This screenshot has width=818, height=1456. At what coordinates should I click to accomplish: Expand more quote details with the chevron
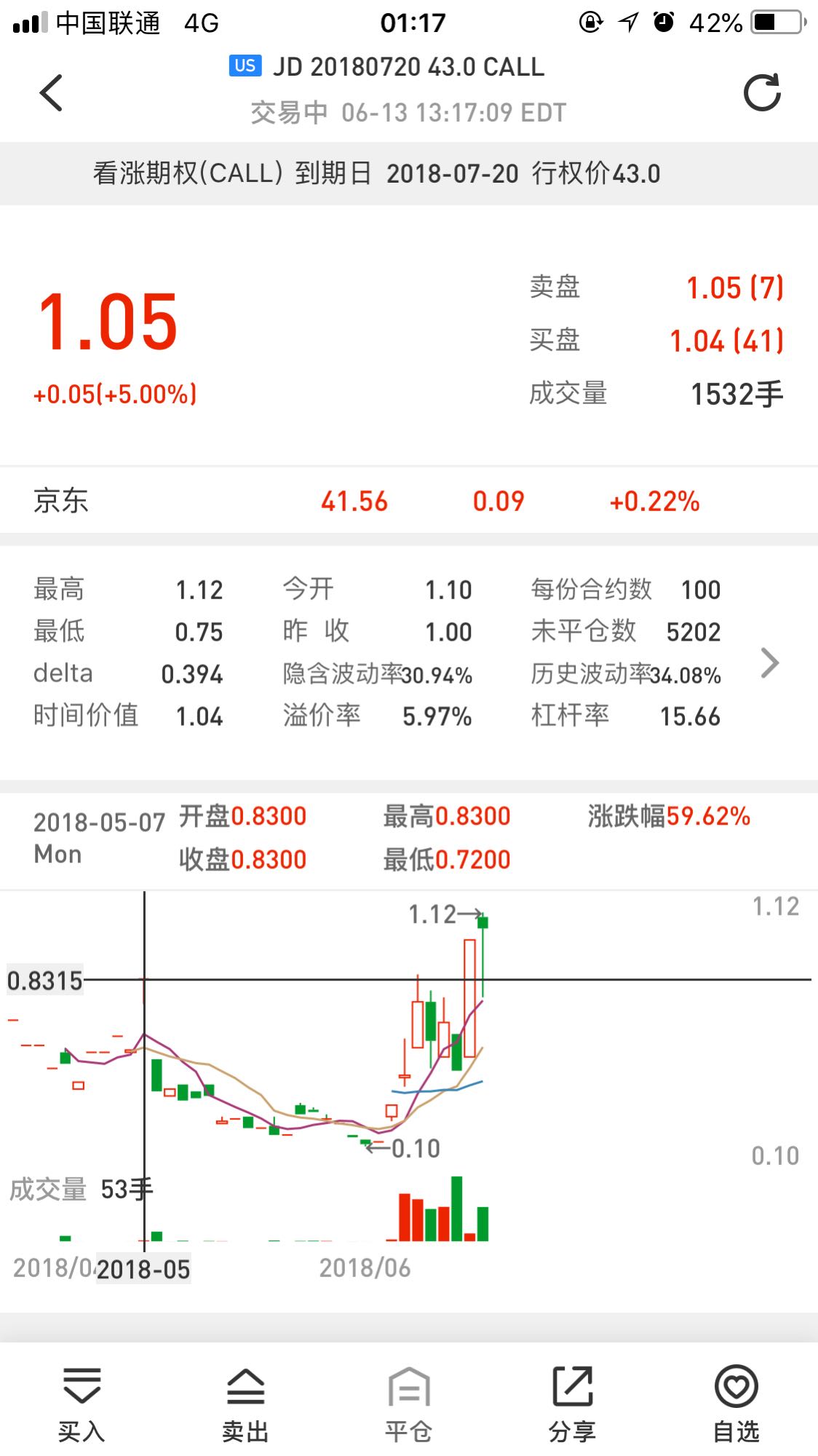(x=769, y=662)
